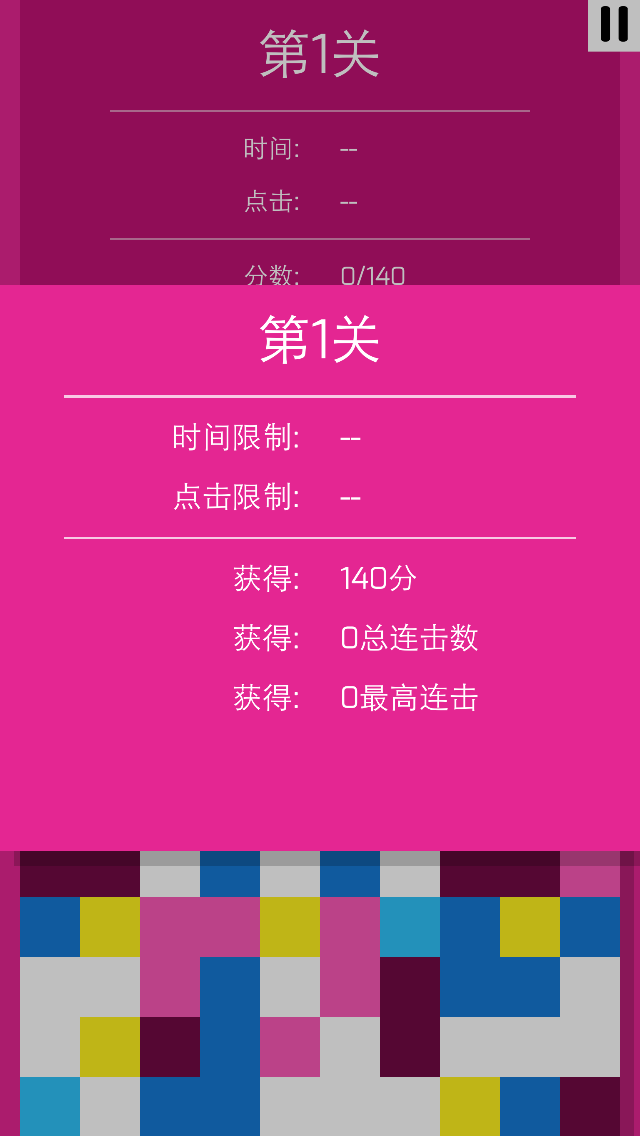The height and width of the screenshot is (1136, 640).
Task: Dismiss the pink 第1关 level info panel
Action: [320, 567]
